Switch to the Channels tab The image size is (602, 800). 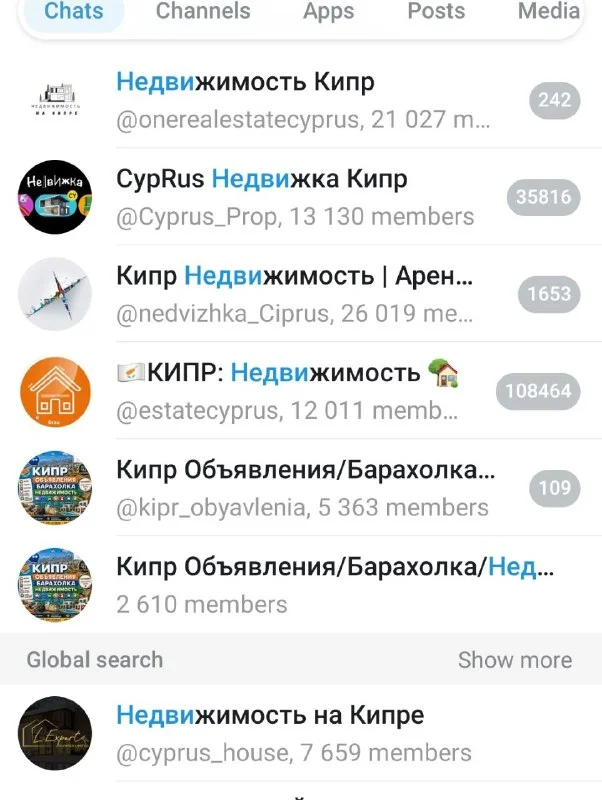click(x=203, y=11)
